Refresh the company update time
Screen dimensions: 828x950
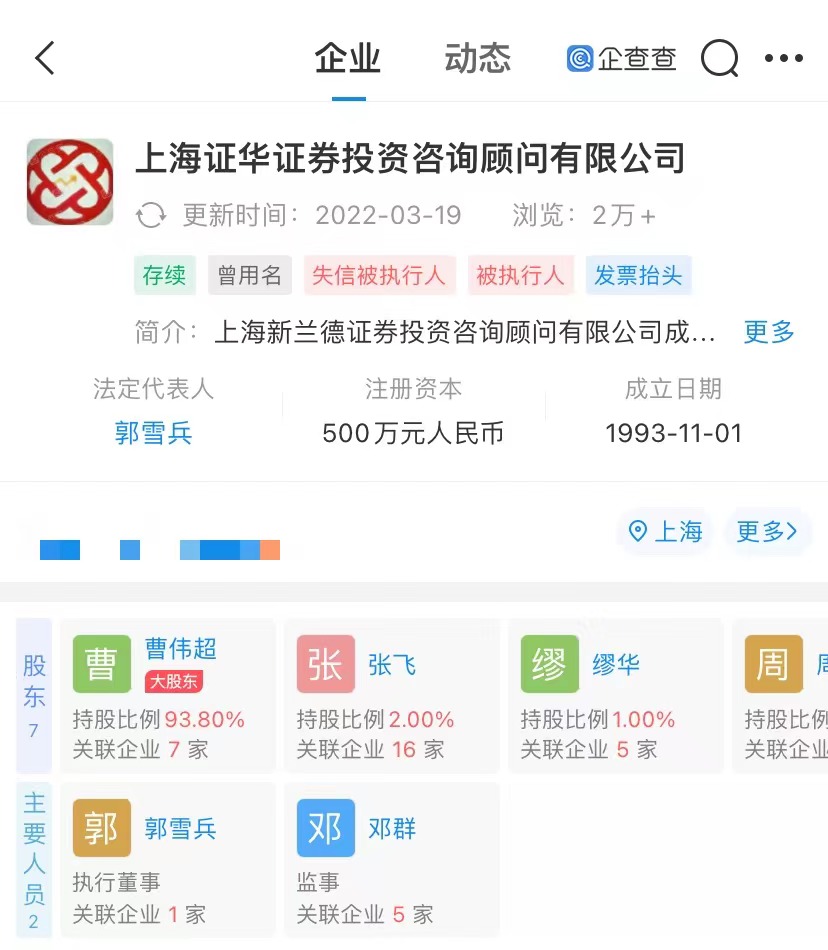pos(151,216)
